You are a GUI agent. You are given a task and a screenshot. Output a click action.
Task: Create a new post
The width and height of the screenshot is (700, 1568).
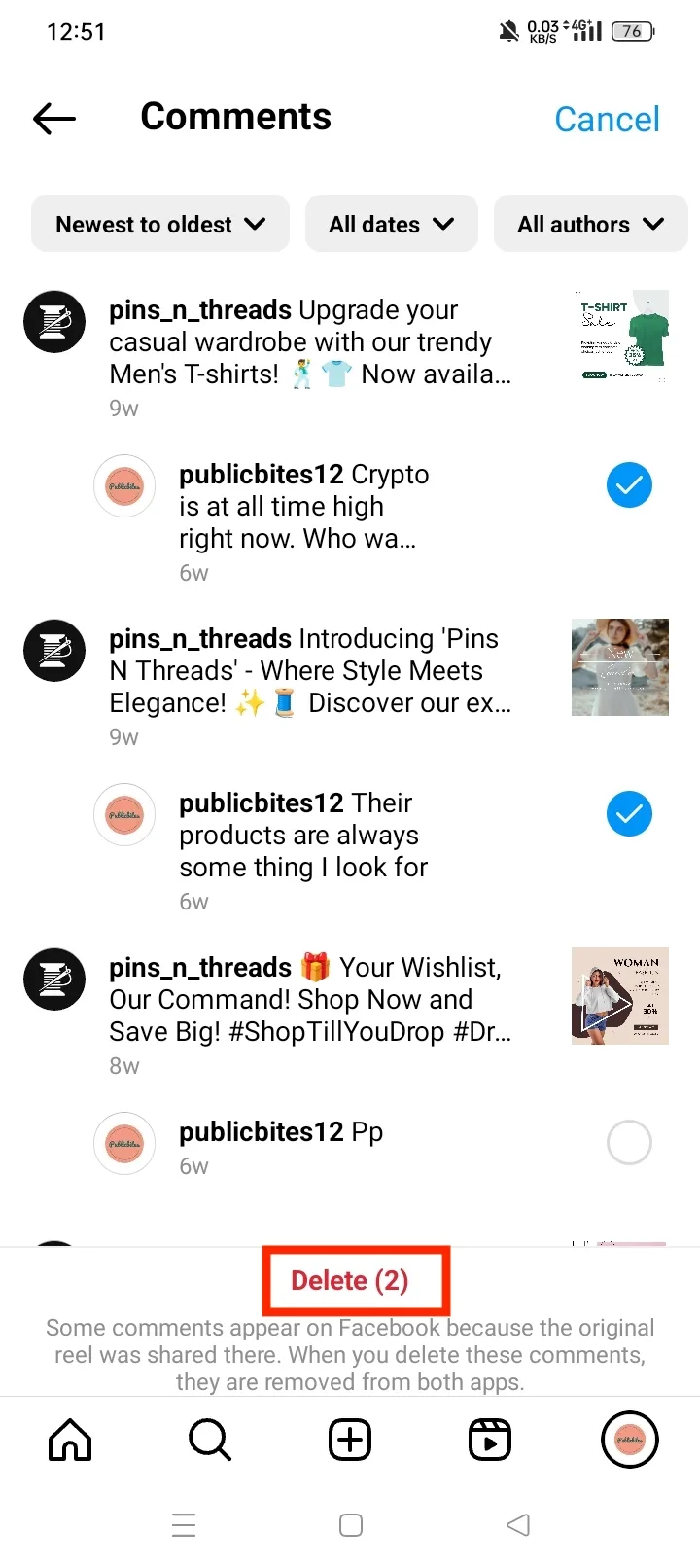(x=350, y=1440)
